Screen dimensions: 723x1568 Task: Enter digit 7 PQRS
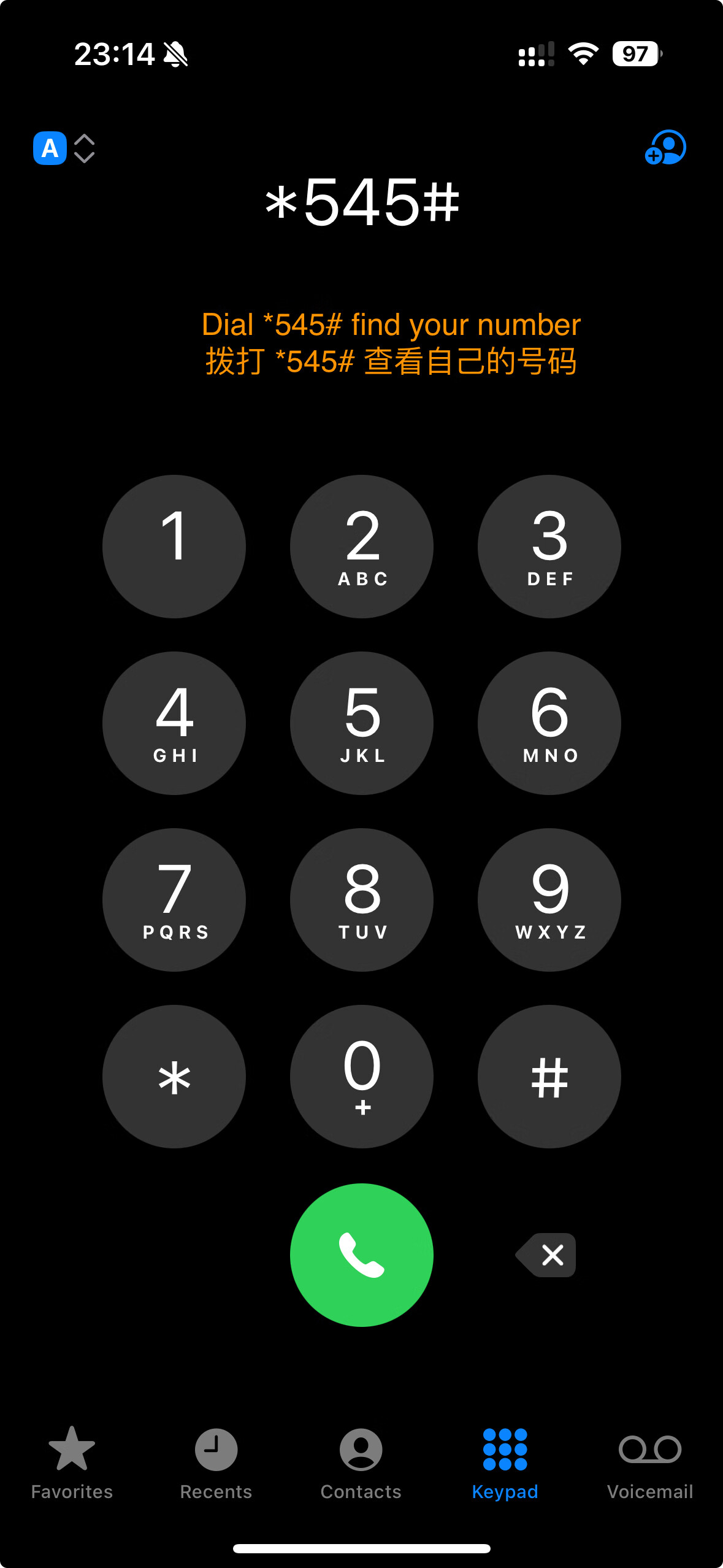click(174, 899)
